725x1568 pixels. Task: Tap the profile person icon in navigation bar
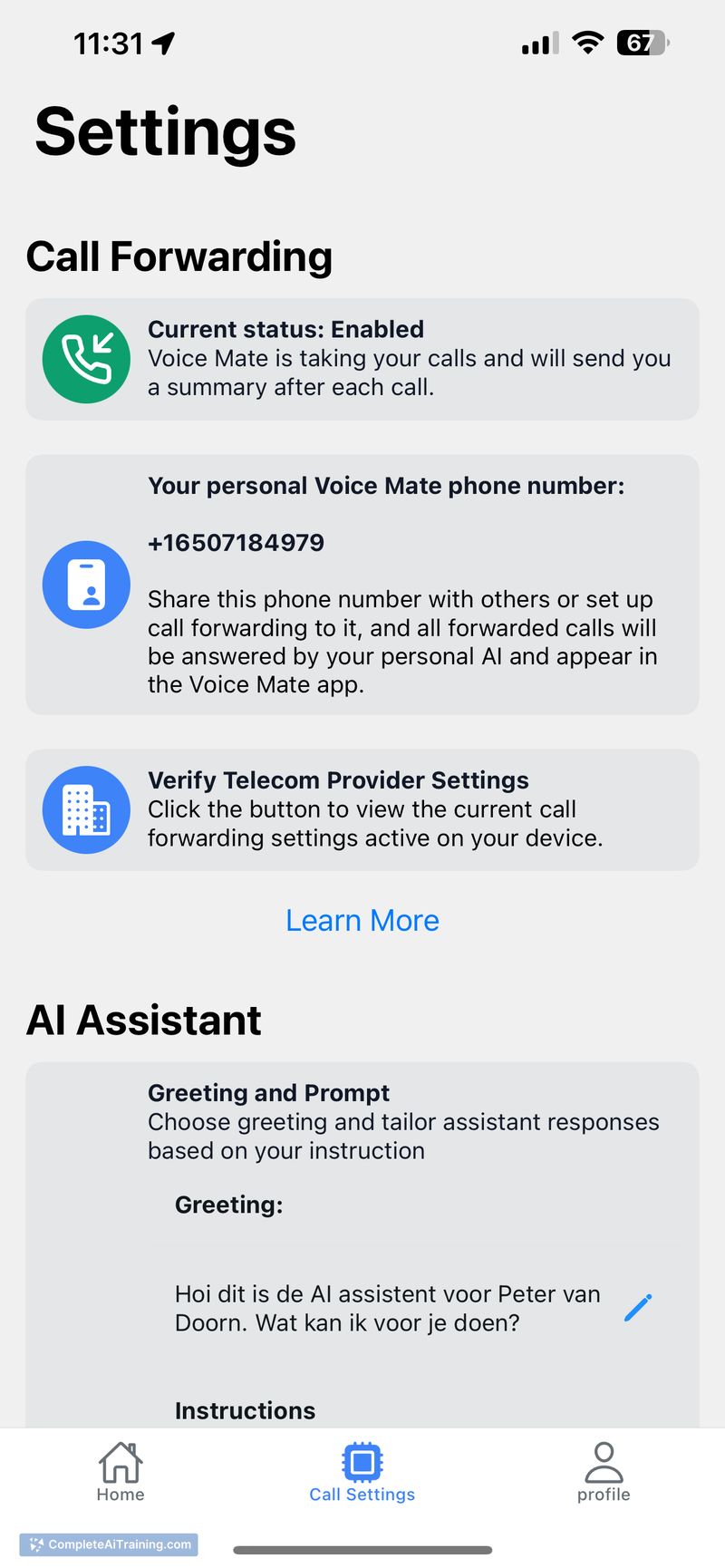(x=603, y=1459)
